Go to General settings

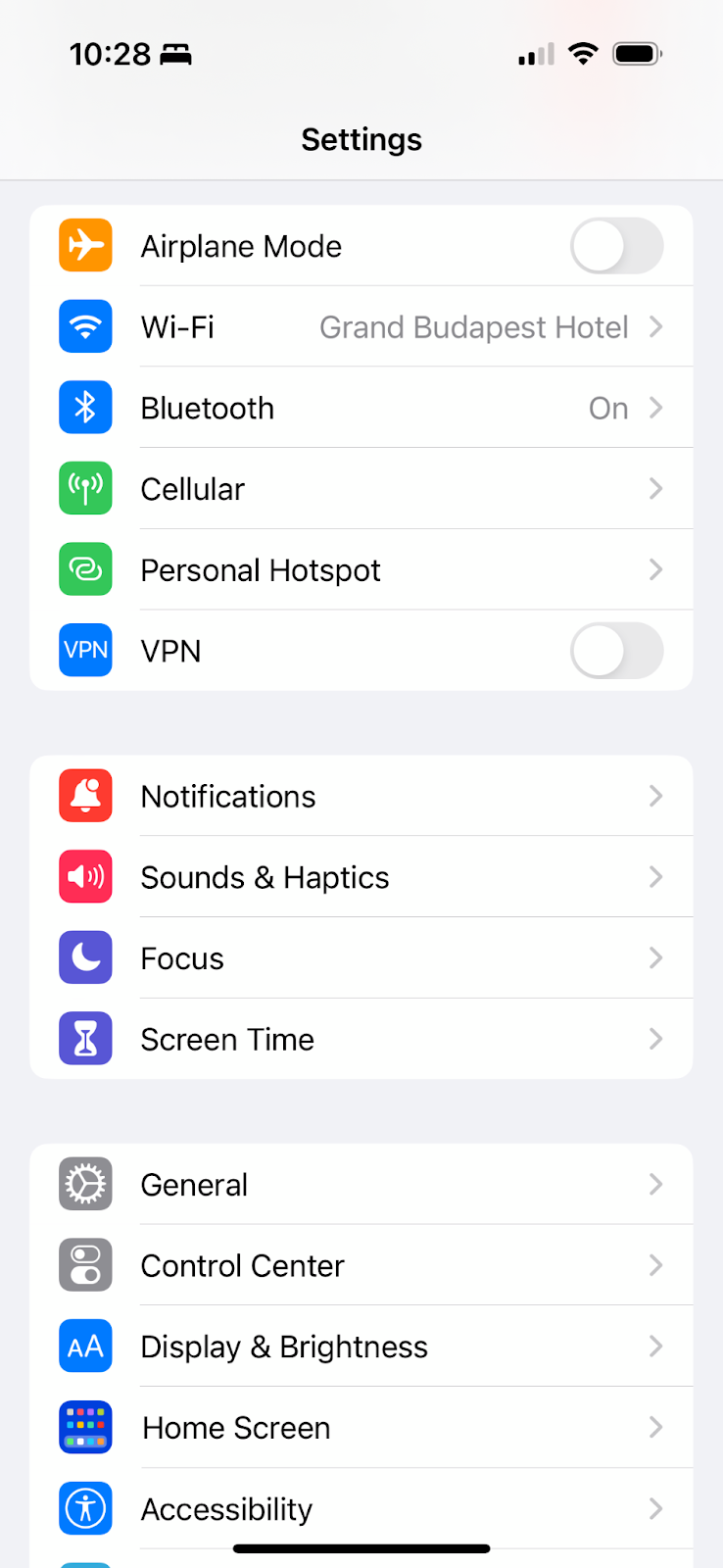coord(392,1185)
